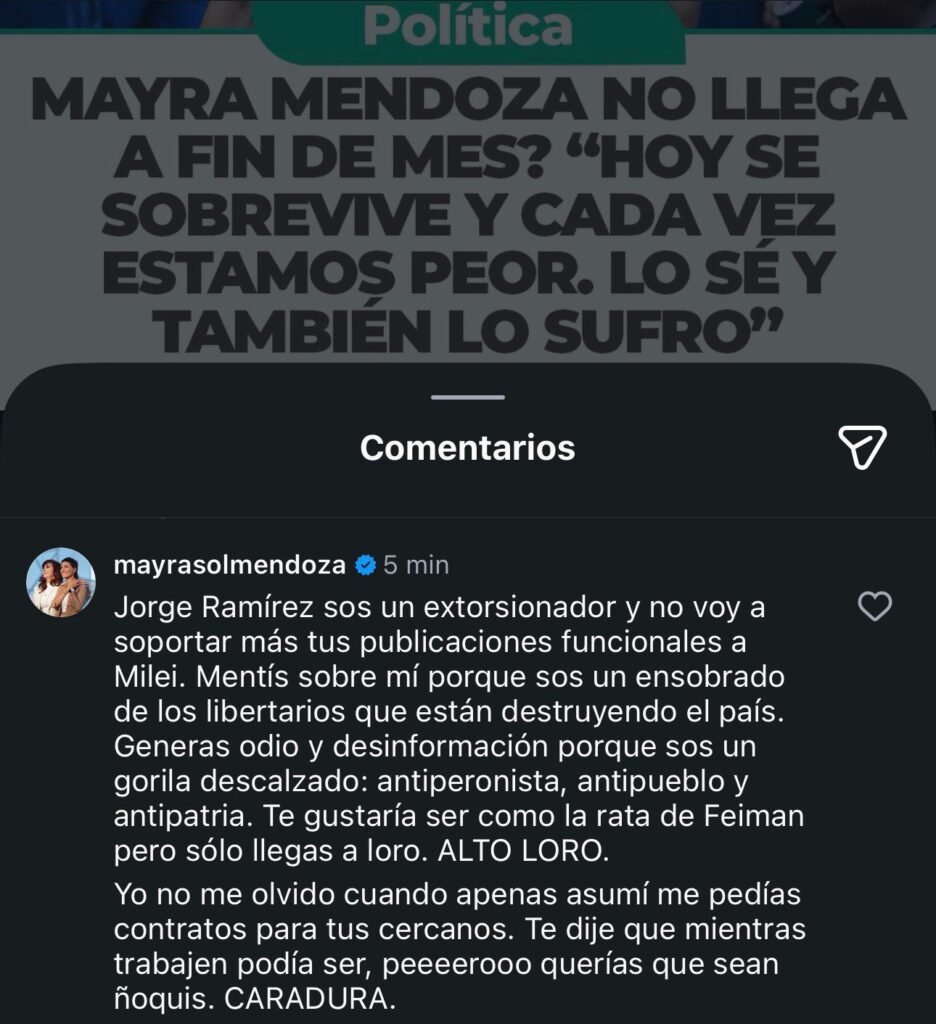Share the post via the paper plane icon

pyautogui.click(x=862, y=448)
